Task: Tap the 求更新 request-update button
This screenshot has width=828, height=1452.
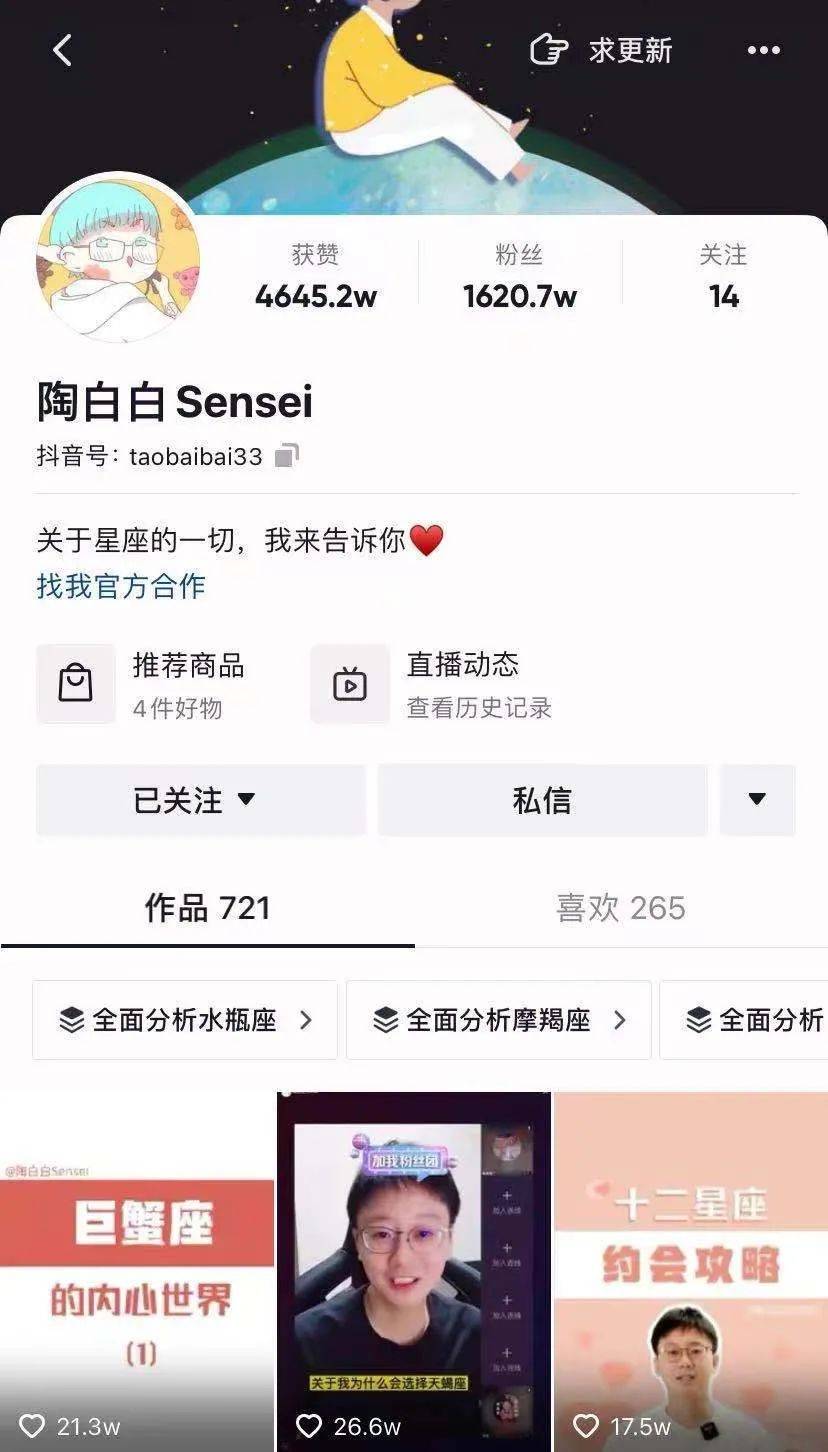Action: [602, 50]
